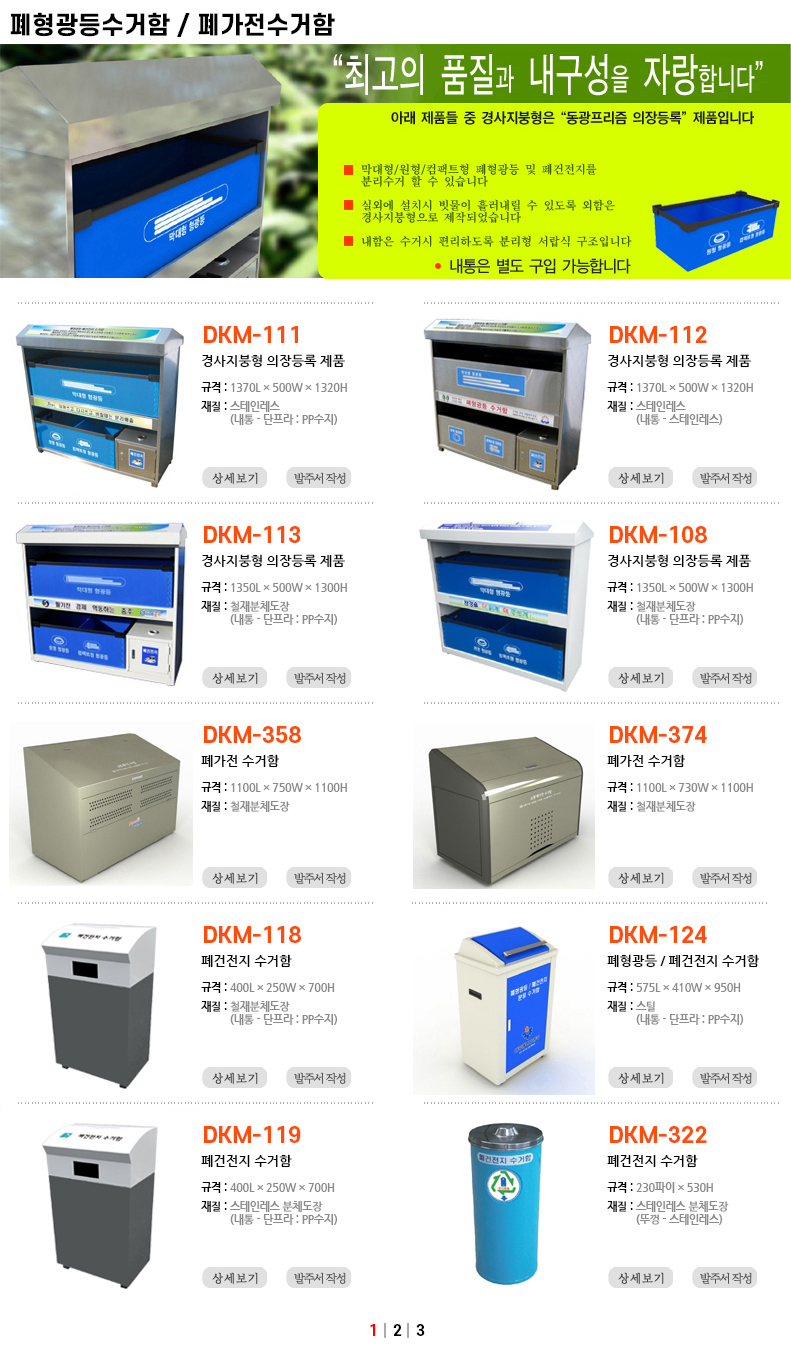Open 상세보기 for DKM-113
791x1350 pixels.
(235, 678)
